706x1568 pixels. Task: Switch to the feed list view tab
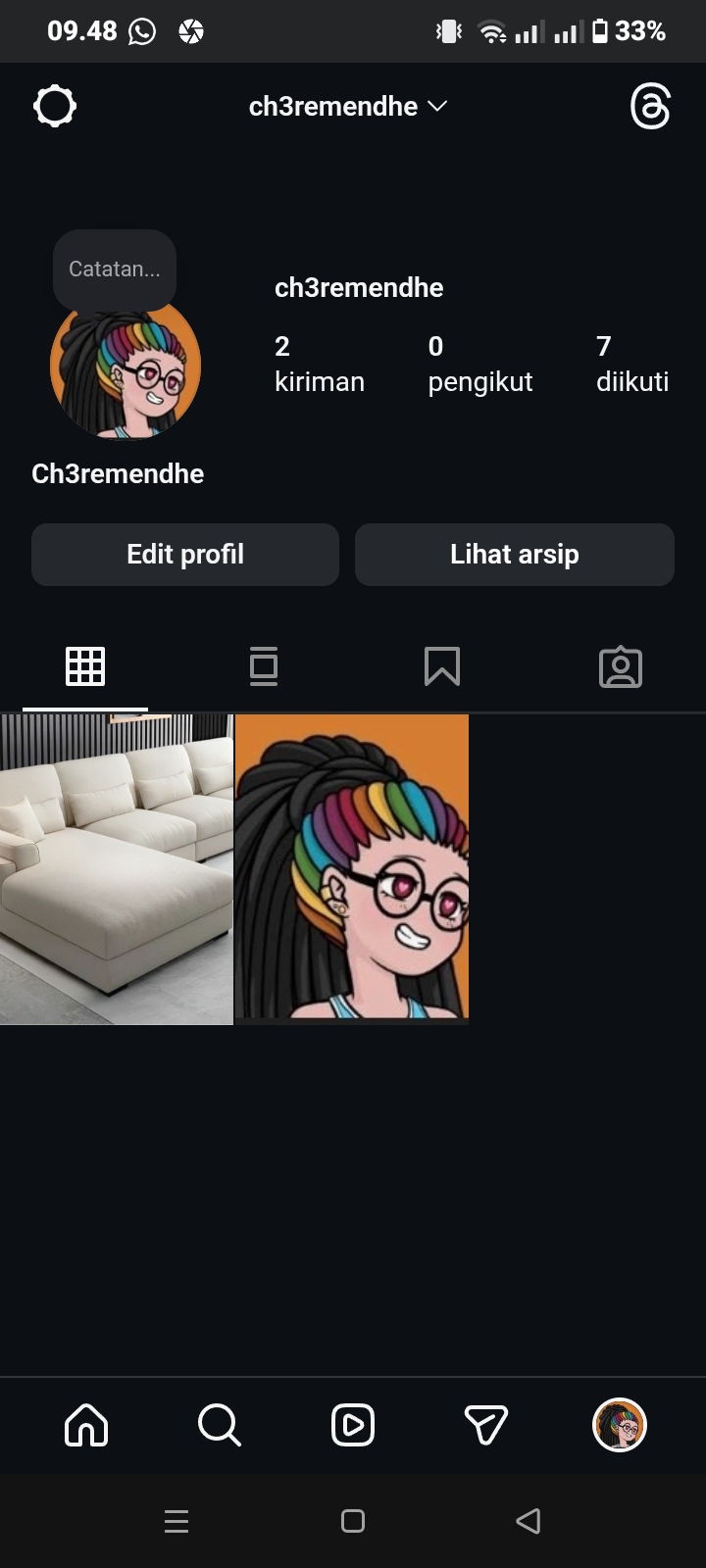(264, 666)
